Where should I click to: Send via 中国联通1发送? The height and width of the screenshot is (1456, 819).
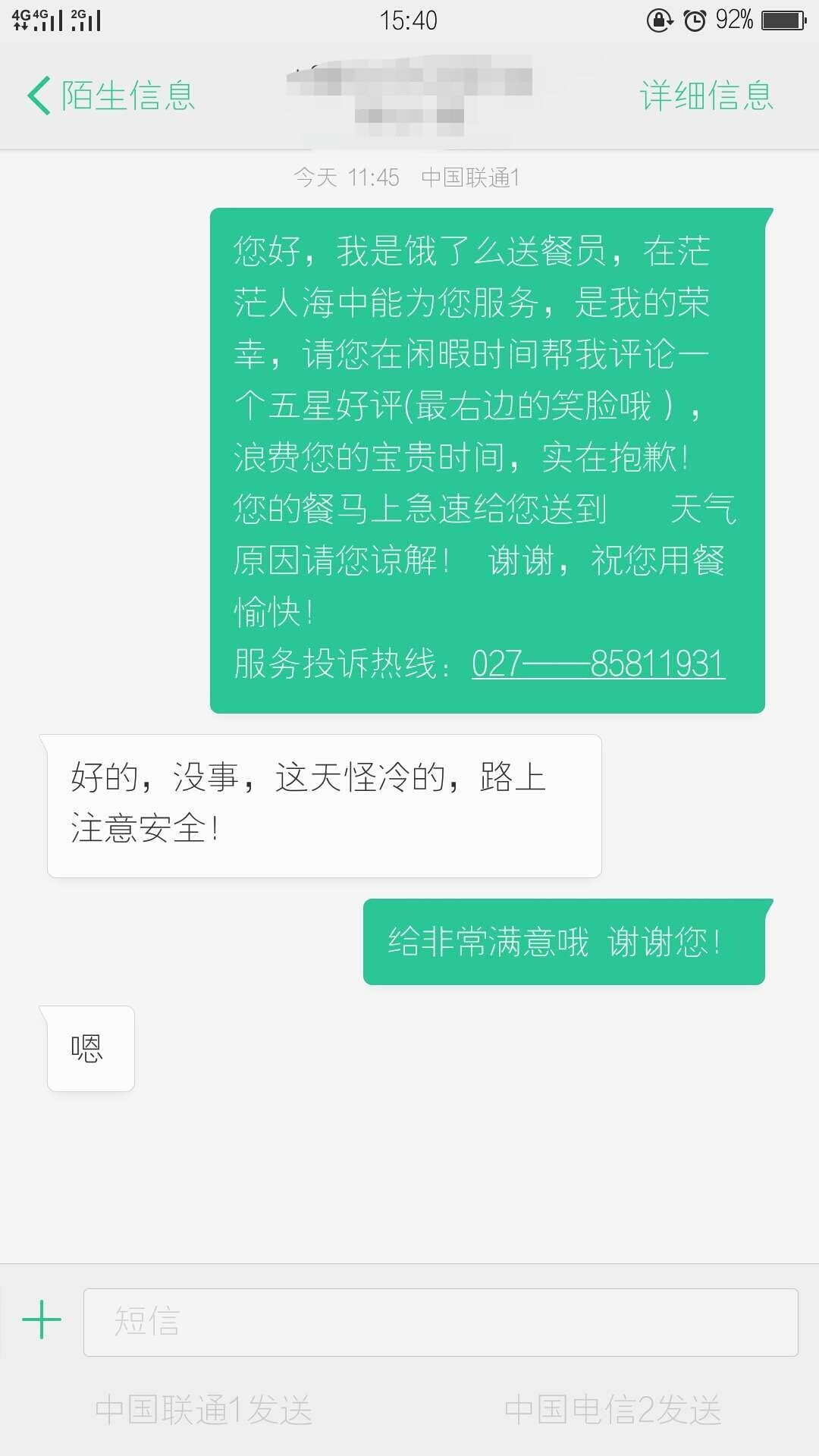[x=204, y=1410]
